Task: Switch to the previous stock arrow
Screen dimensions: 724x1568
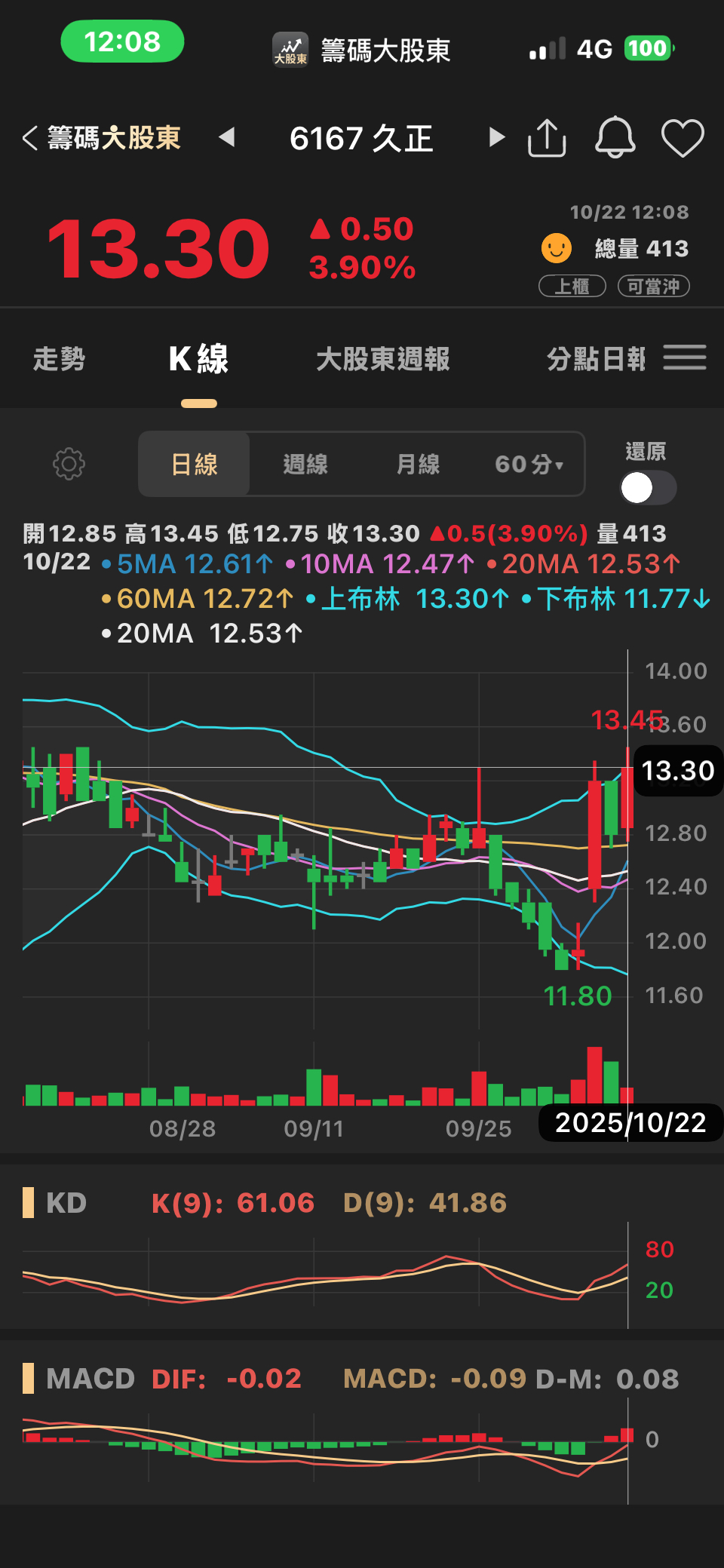Action: click(227, 137)
